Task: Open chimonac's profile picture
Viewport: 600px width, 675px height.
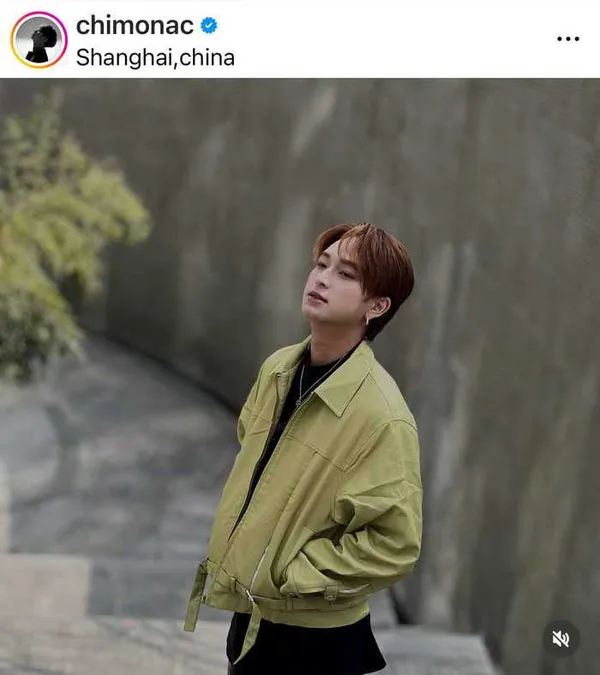Action: [x=38, y=40]
